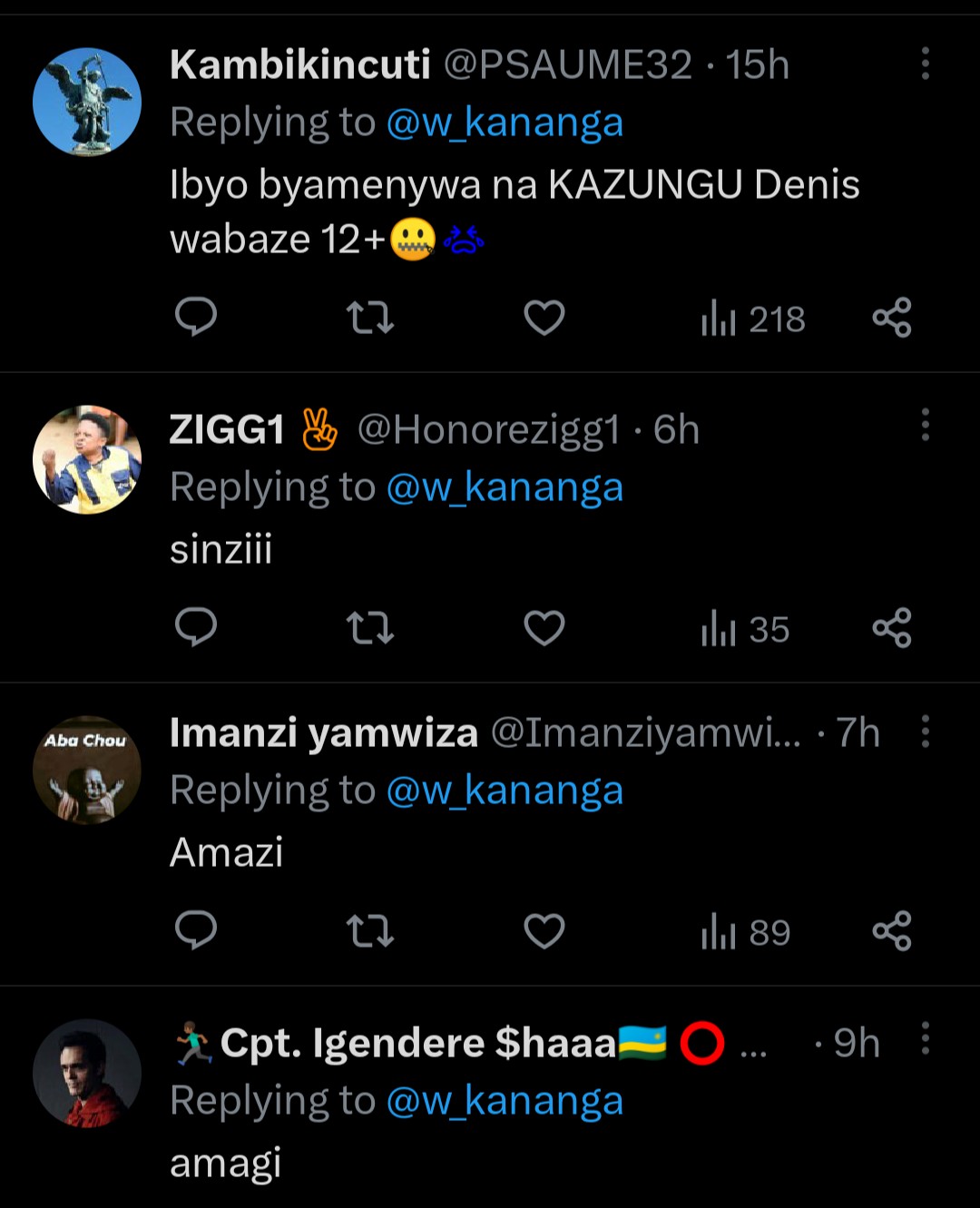Open Imanzi yamwiza's profile picture
Viewport: 980px width, 1208px height.
pos(87,770)
